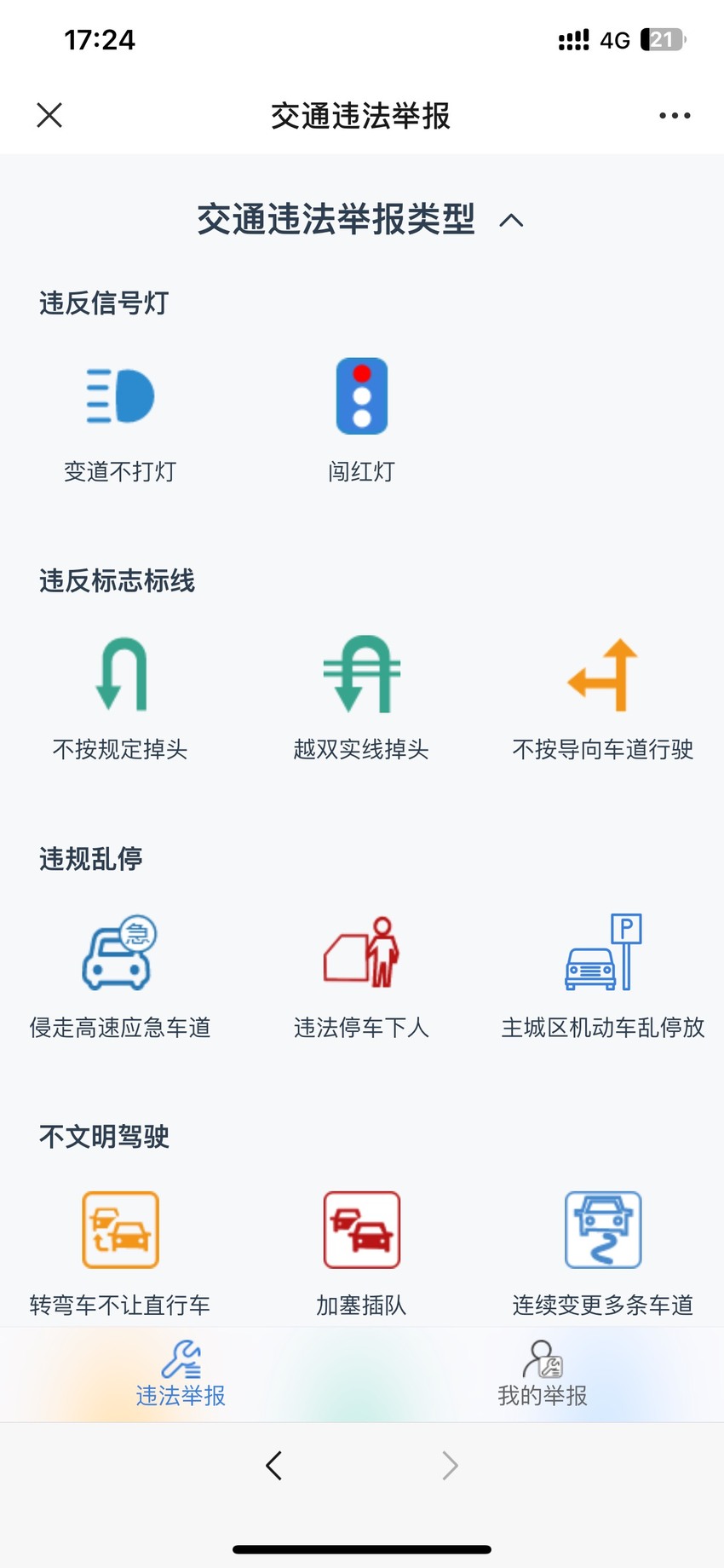Collapse the 交通违法举报类型 section

(511, 221)
